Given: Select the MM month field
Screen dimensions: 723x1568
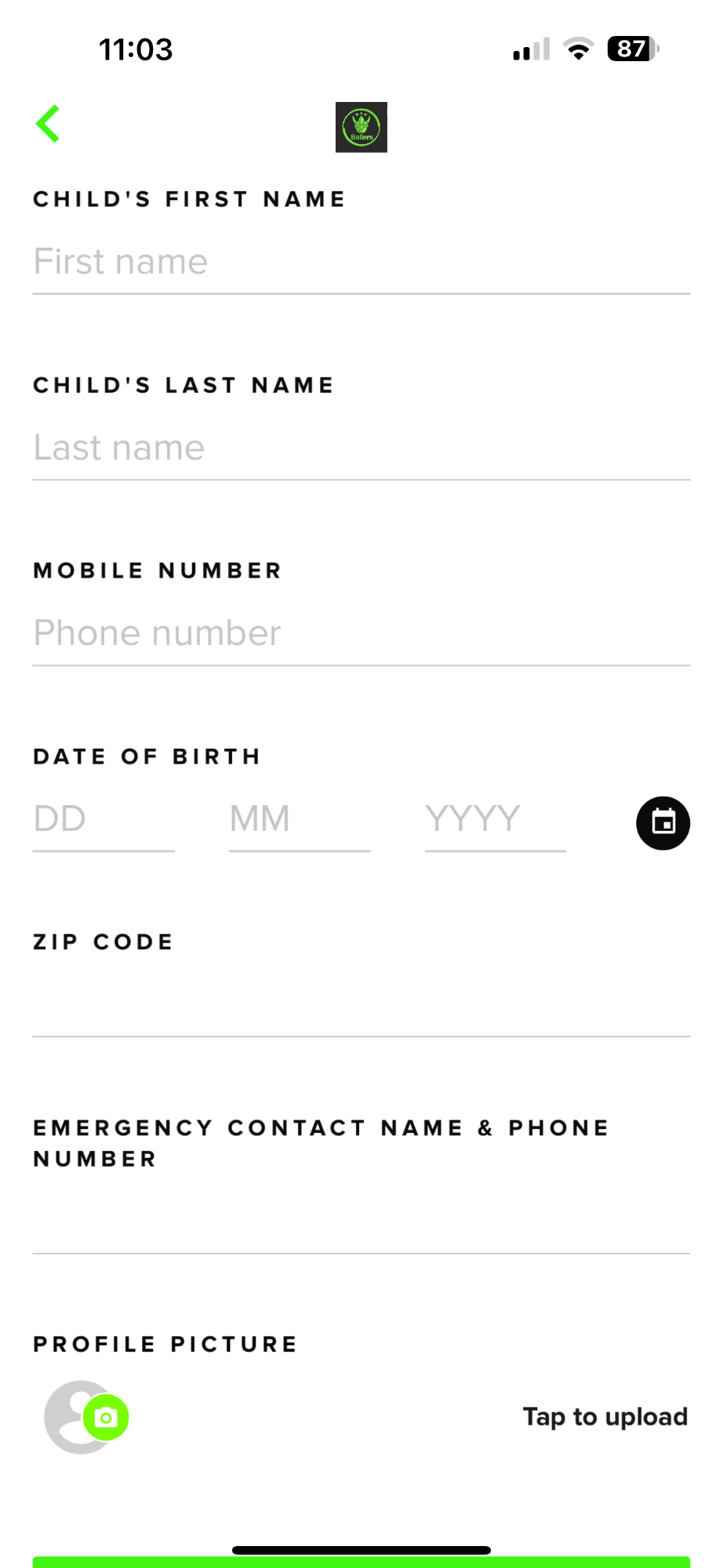Looking at the screenshot, I should [300, 820].
